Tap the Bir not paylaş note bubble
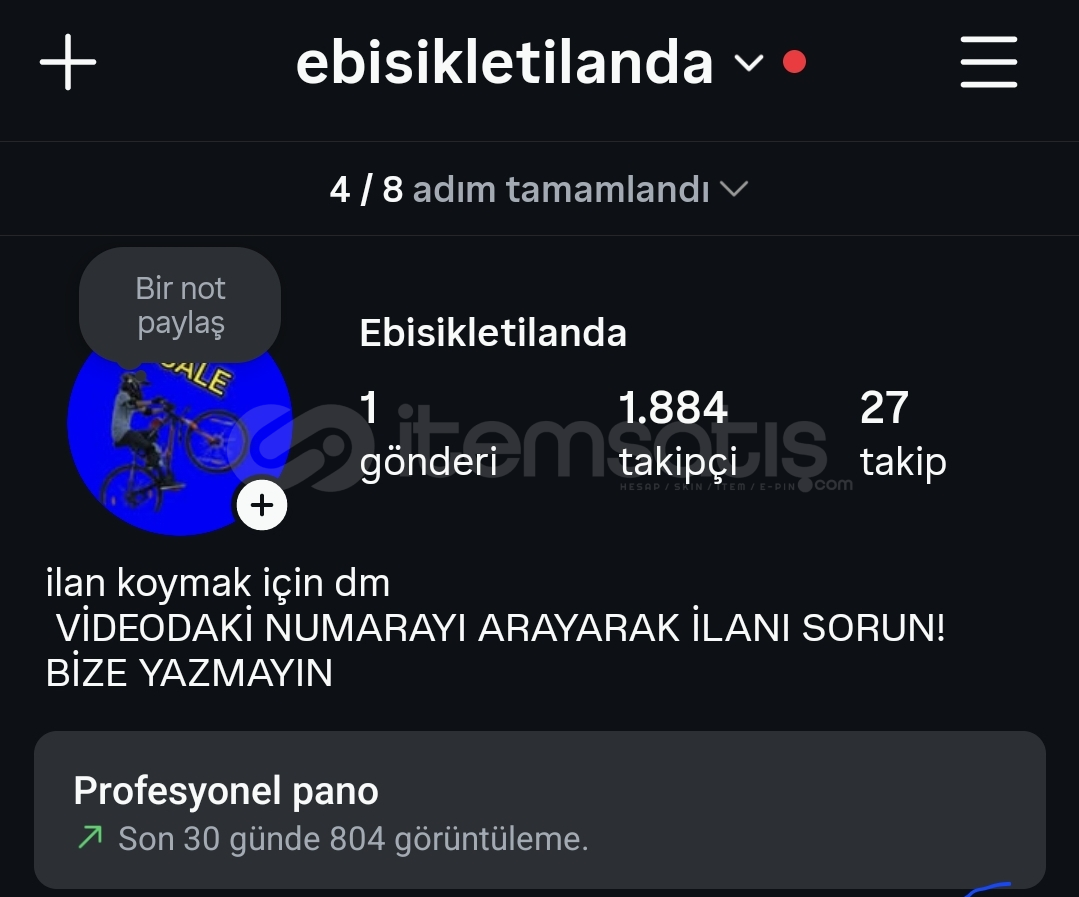 [x=180, y=305]
